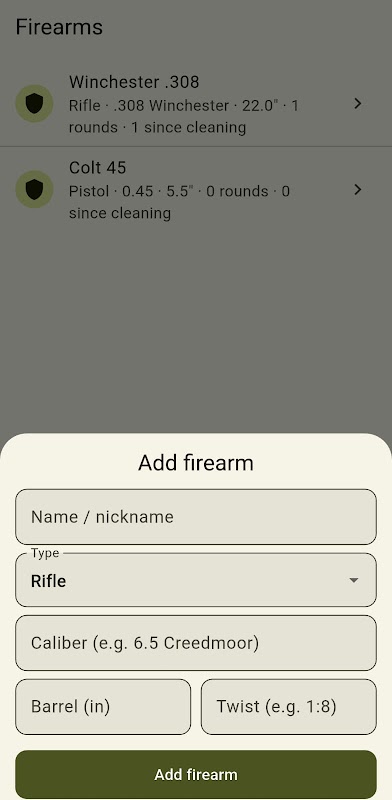Viewport: 392px width, 800px height.
Task: Focus the Caliber text field
Action: tap(196, 643)
